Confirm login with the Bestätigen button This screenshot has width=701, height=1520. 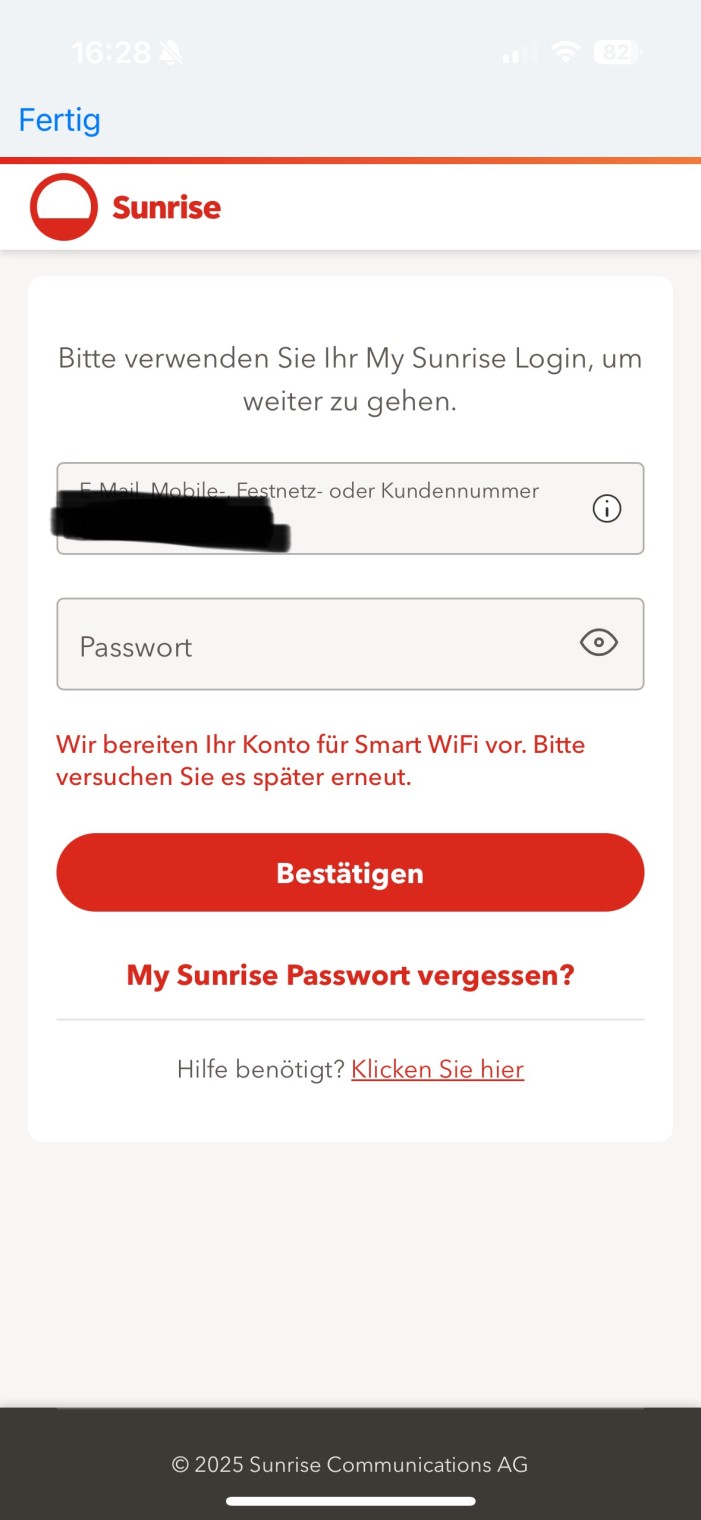[x=350, y=873]
